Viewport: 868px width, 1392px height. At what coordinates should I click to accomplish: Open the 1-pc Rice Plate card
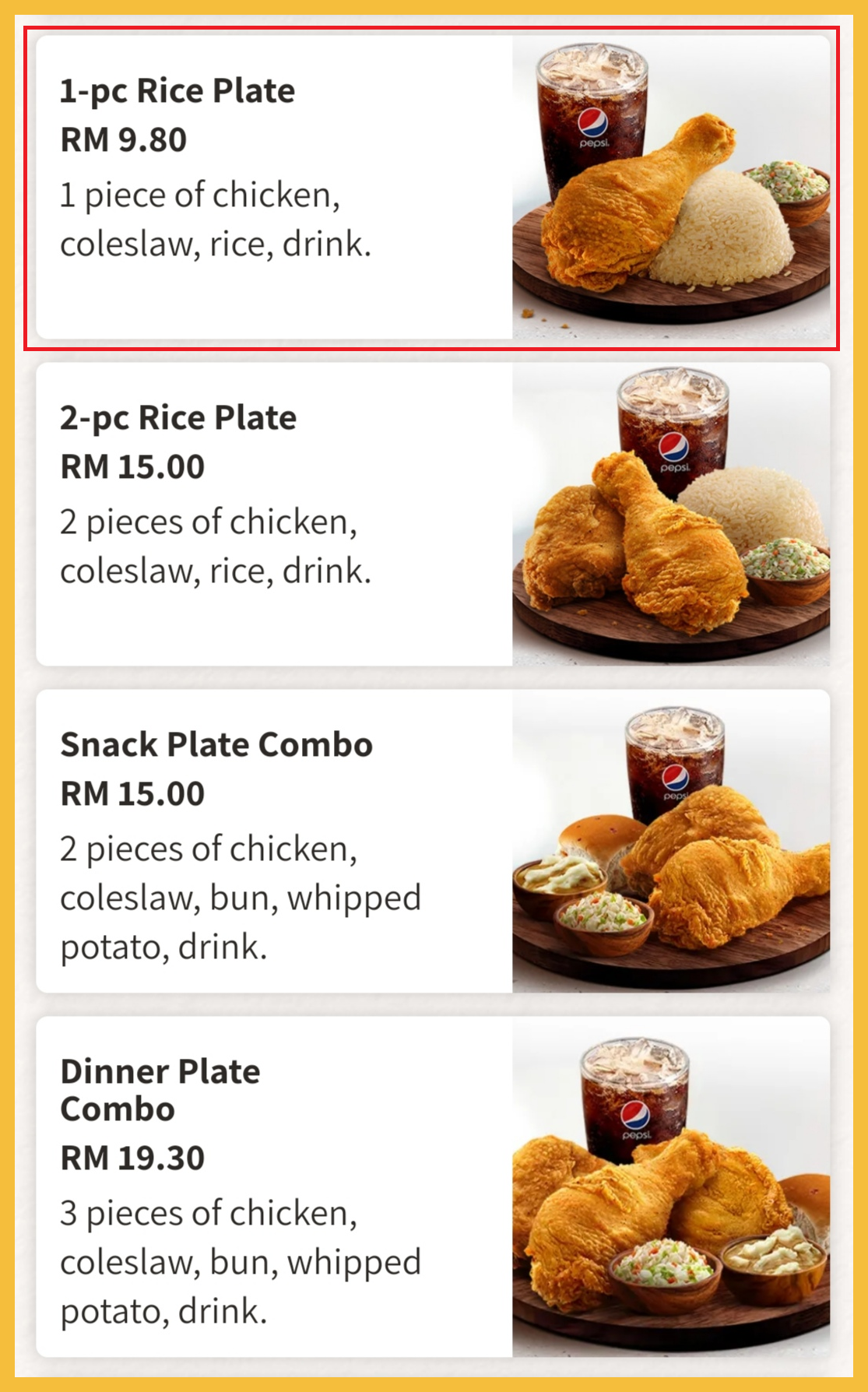pos(432,188)
